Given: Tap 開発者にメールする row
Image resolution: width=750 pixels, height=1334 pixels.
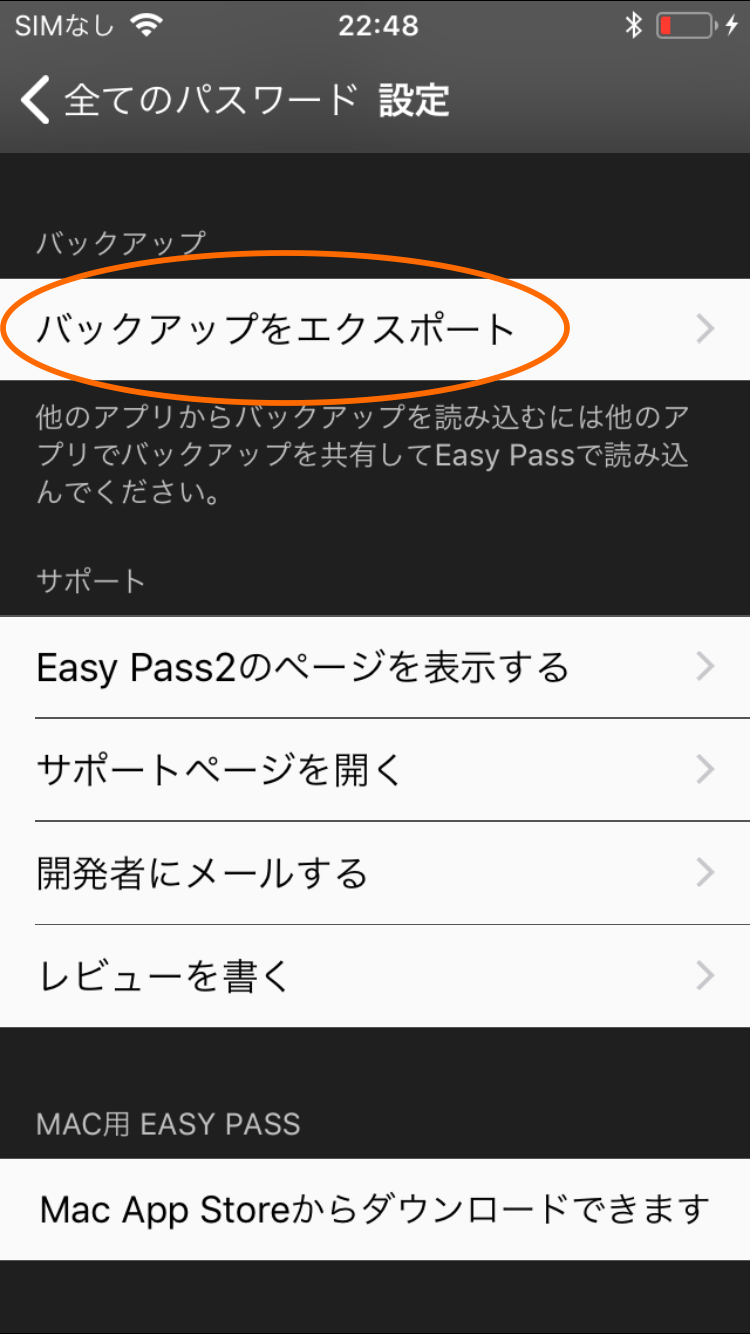Looking at the screenshot, I should coord(375,873).
